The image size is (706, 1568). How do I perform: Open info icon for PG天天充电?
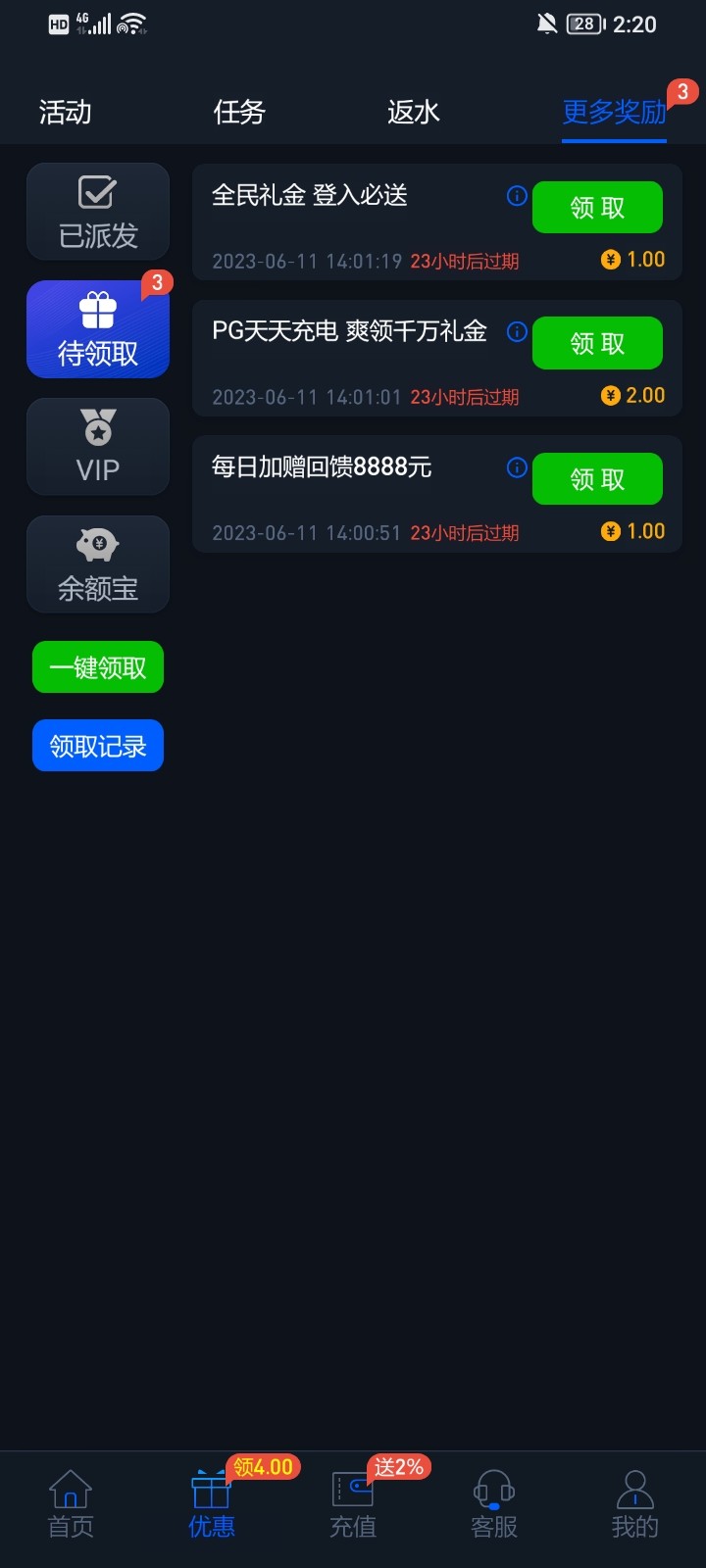(517, 331)
